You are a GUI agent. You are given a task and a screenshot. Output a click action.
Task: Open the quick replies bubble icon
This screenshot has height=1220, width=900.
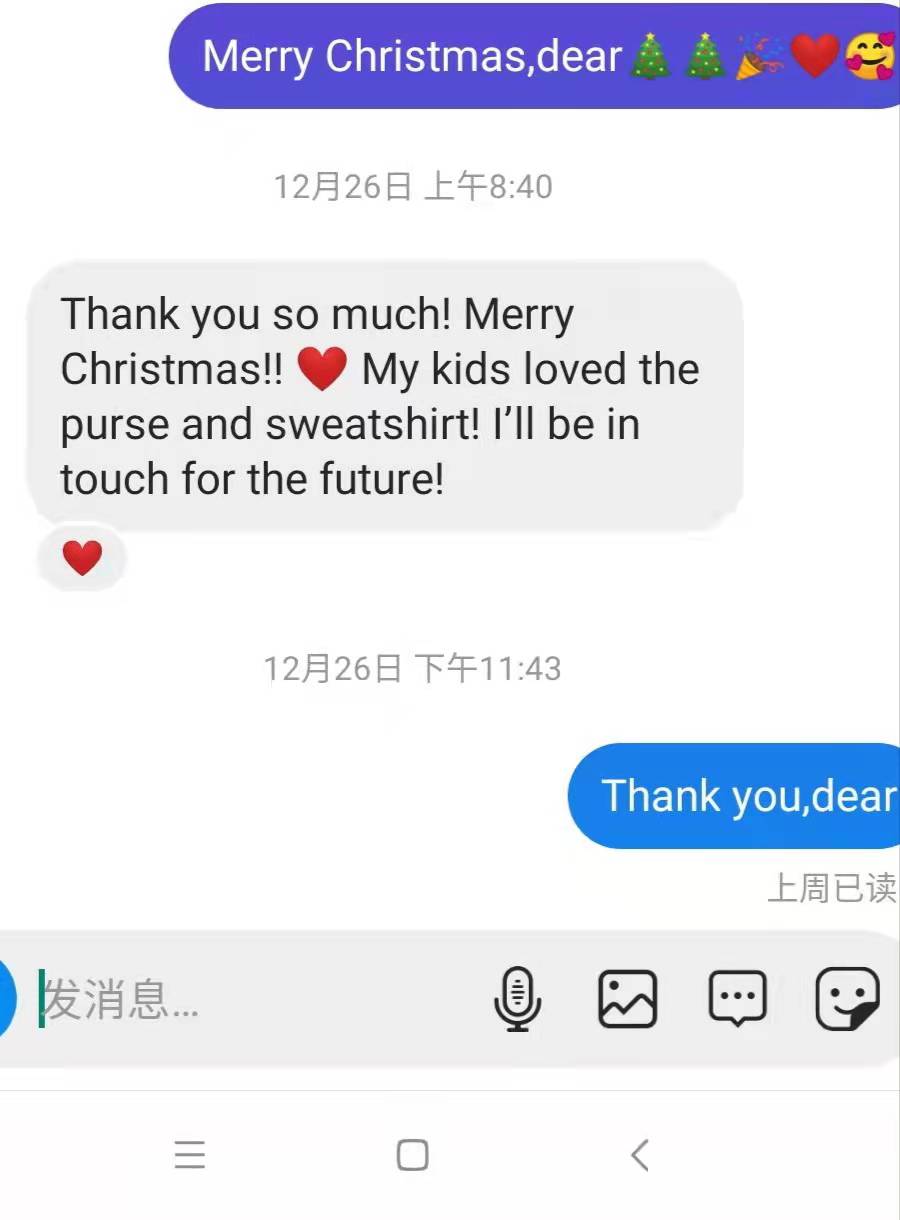point(737,999)
